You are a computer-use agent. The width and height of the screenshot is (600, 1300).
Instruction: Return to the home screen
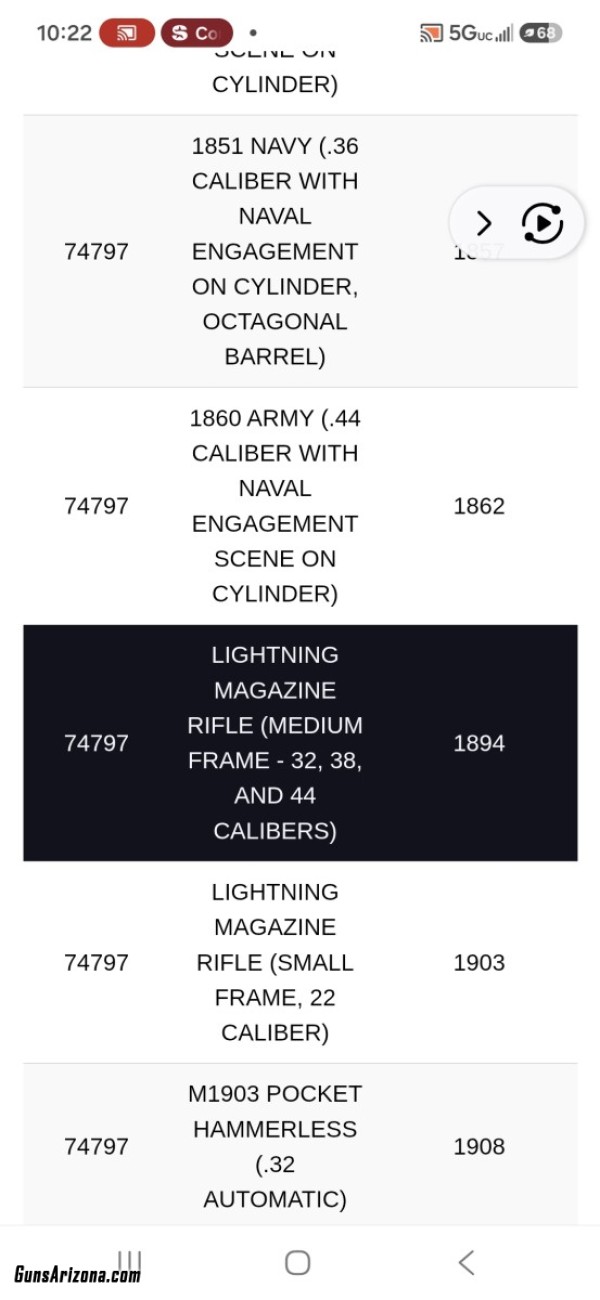[298, 1262]
